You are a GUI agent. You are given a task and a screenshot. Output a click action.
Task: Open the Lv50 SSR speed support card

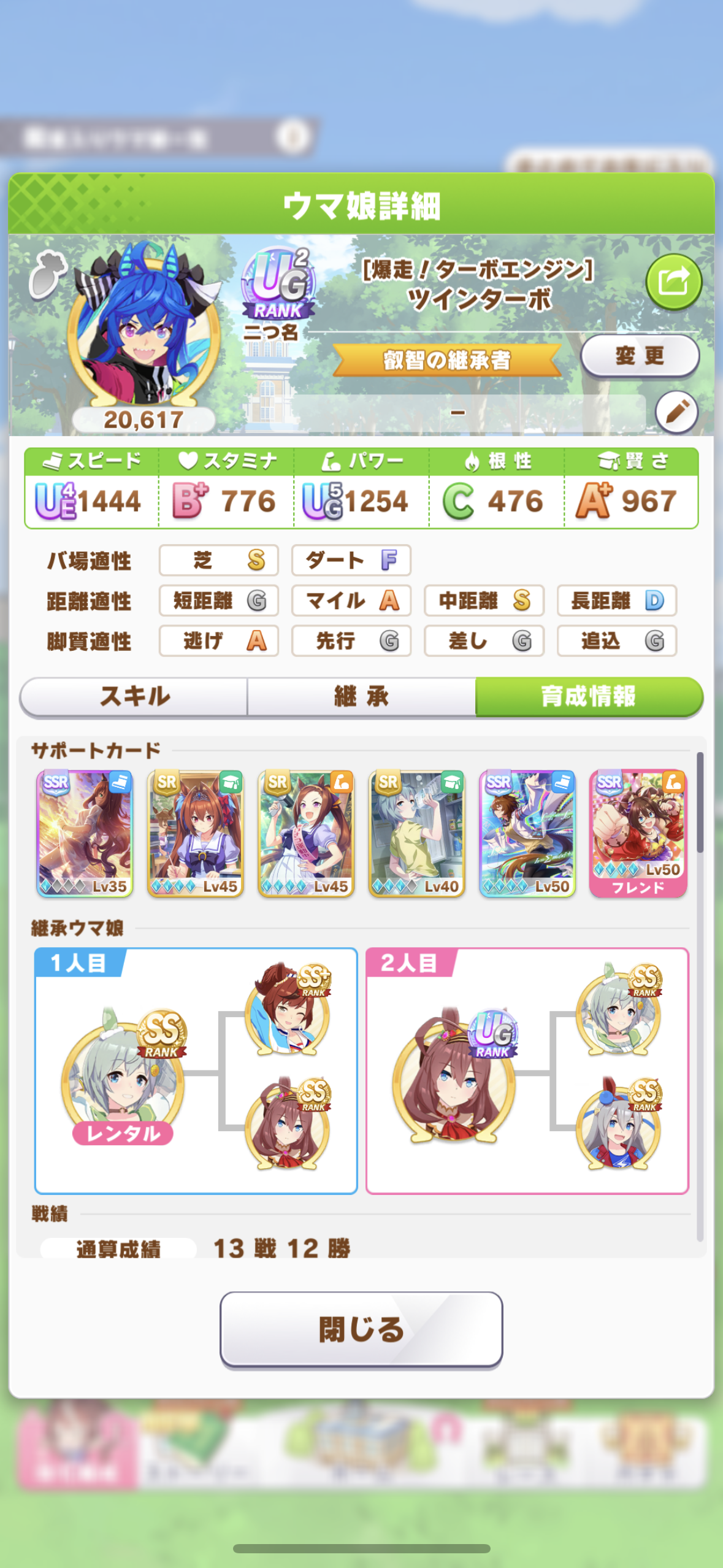(527, 834)
